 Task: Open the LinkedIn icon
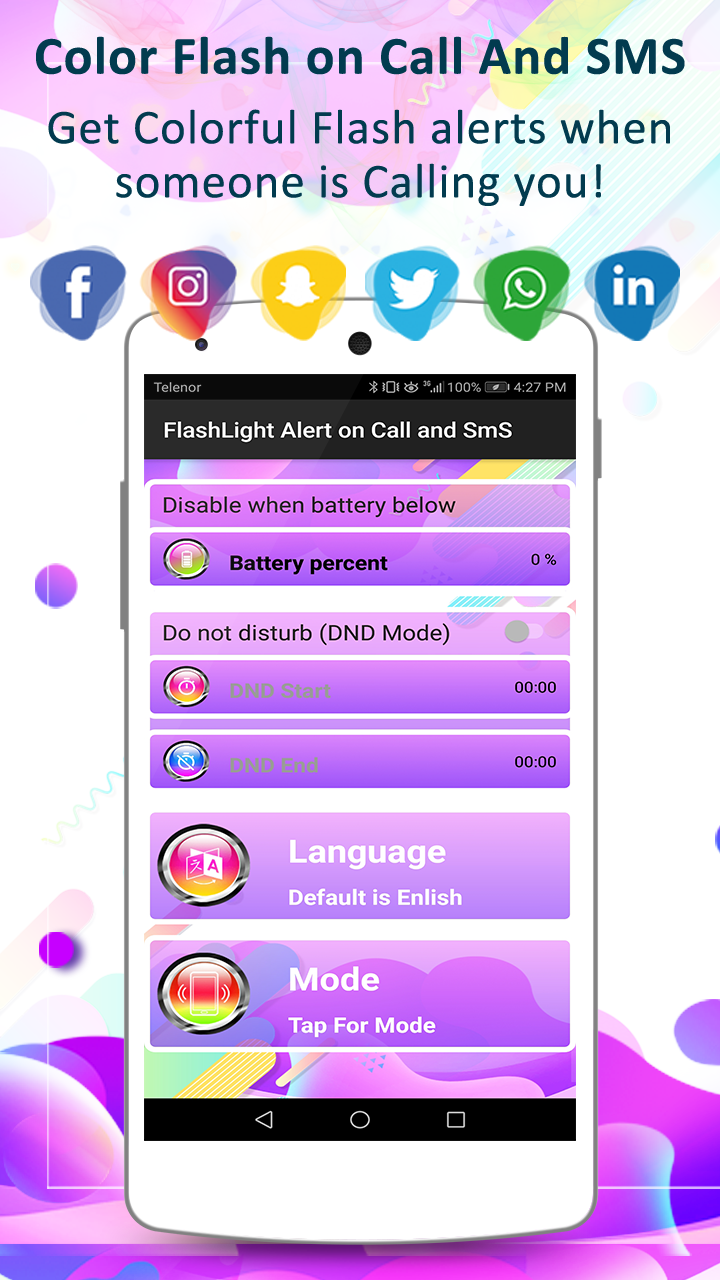(633, 288)
